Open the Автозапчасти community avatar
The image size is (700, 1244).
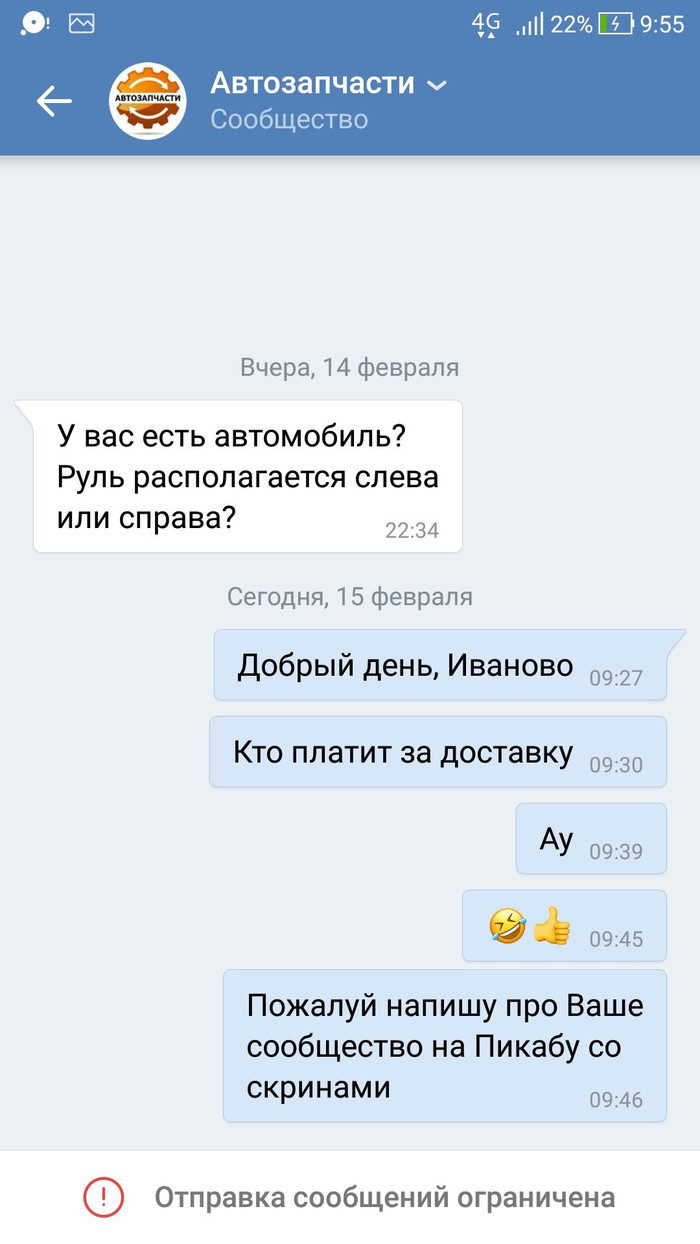tap(148, 101)
